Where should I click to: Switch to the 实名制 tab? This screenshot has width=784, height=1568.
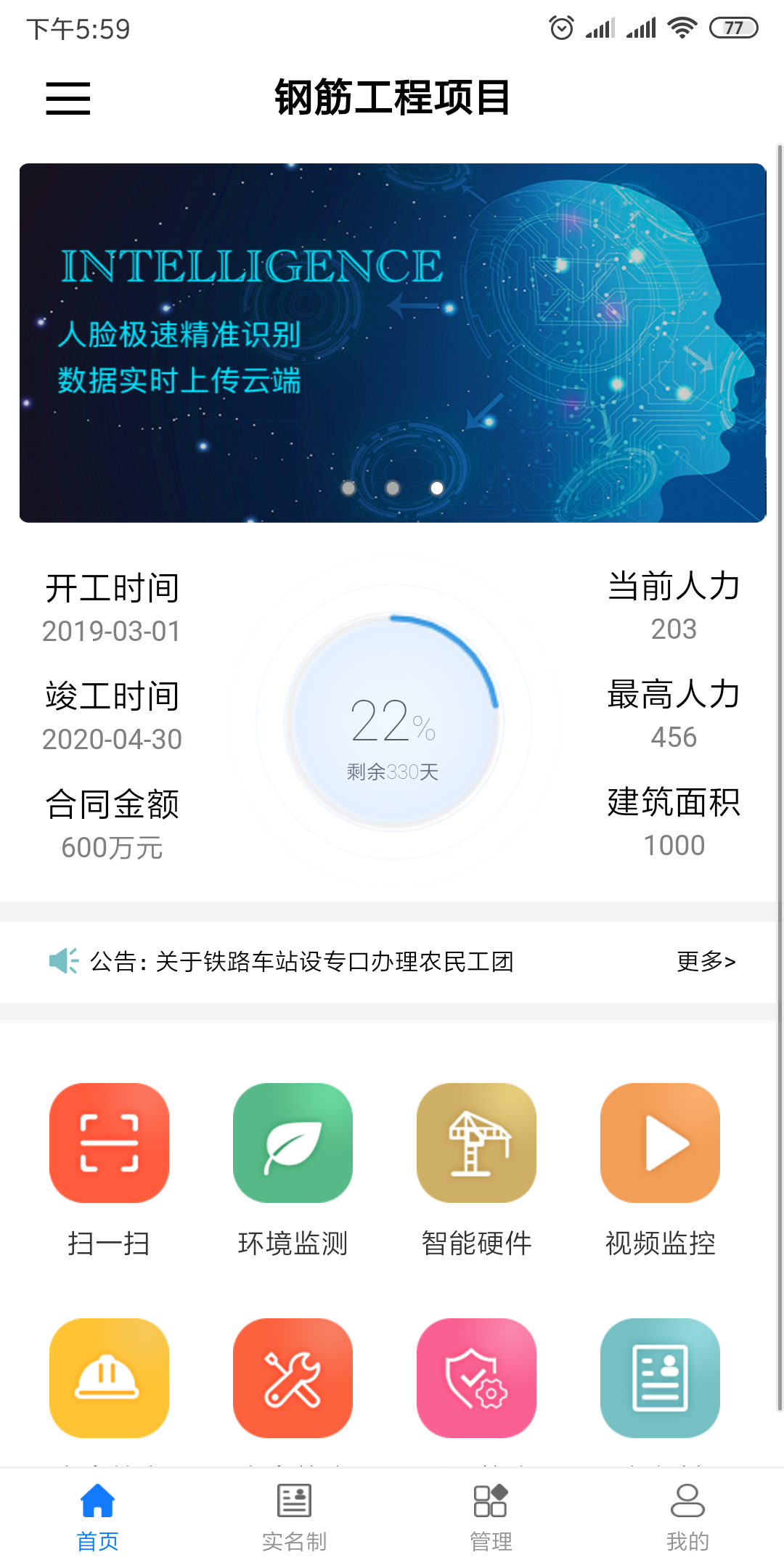294,1517
